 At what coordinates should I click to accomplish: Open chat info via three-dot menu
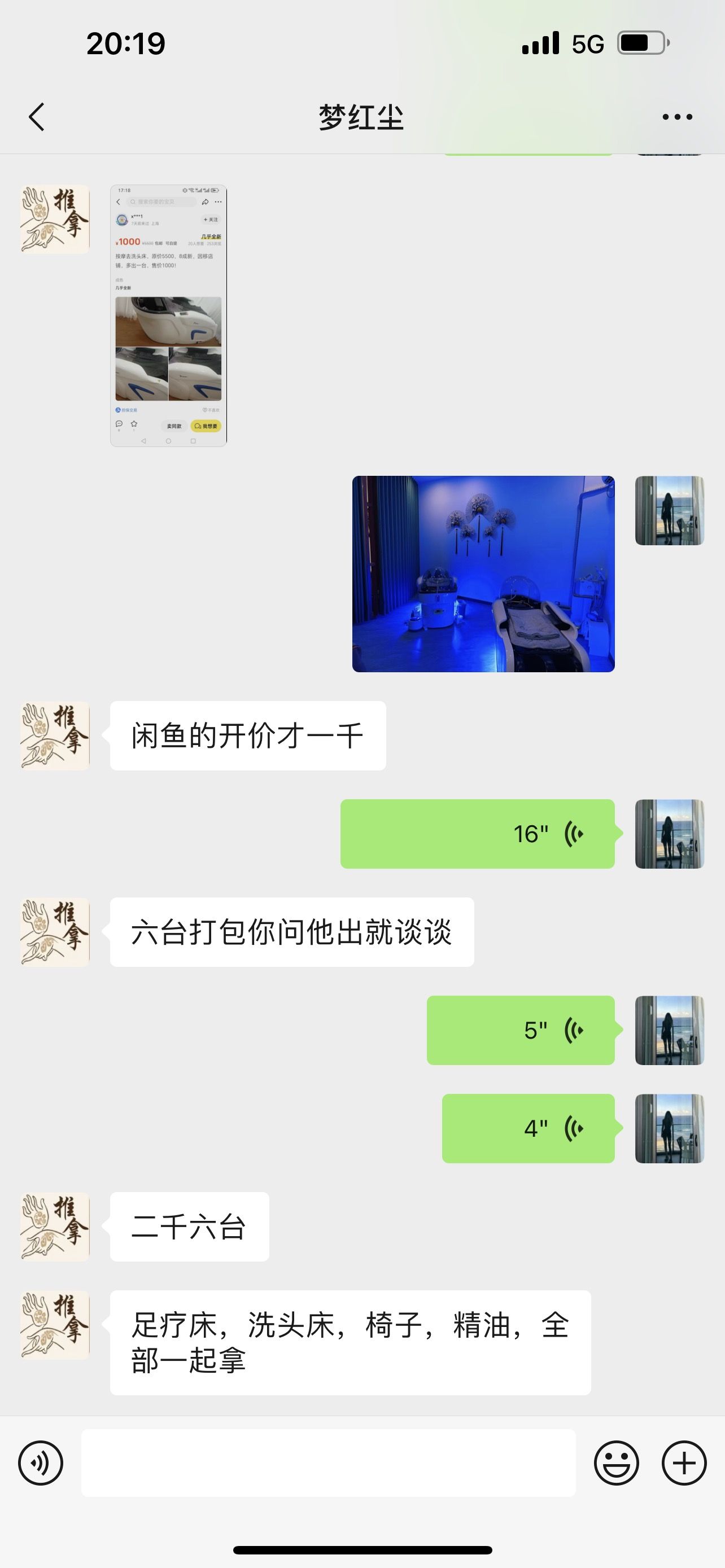click(x=677, y=117)
